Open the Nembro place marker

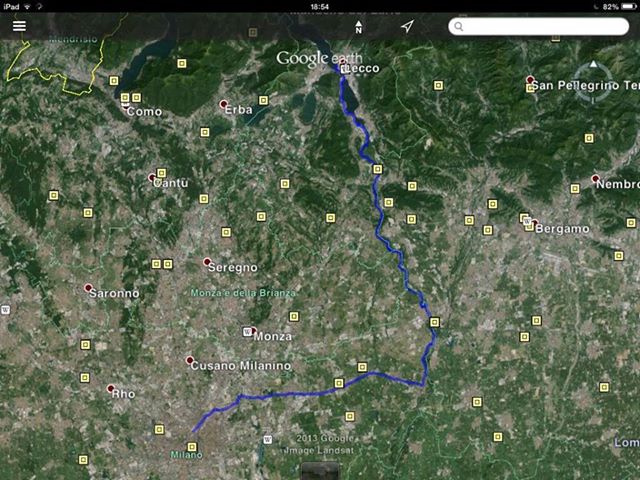coord(595,179)
